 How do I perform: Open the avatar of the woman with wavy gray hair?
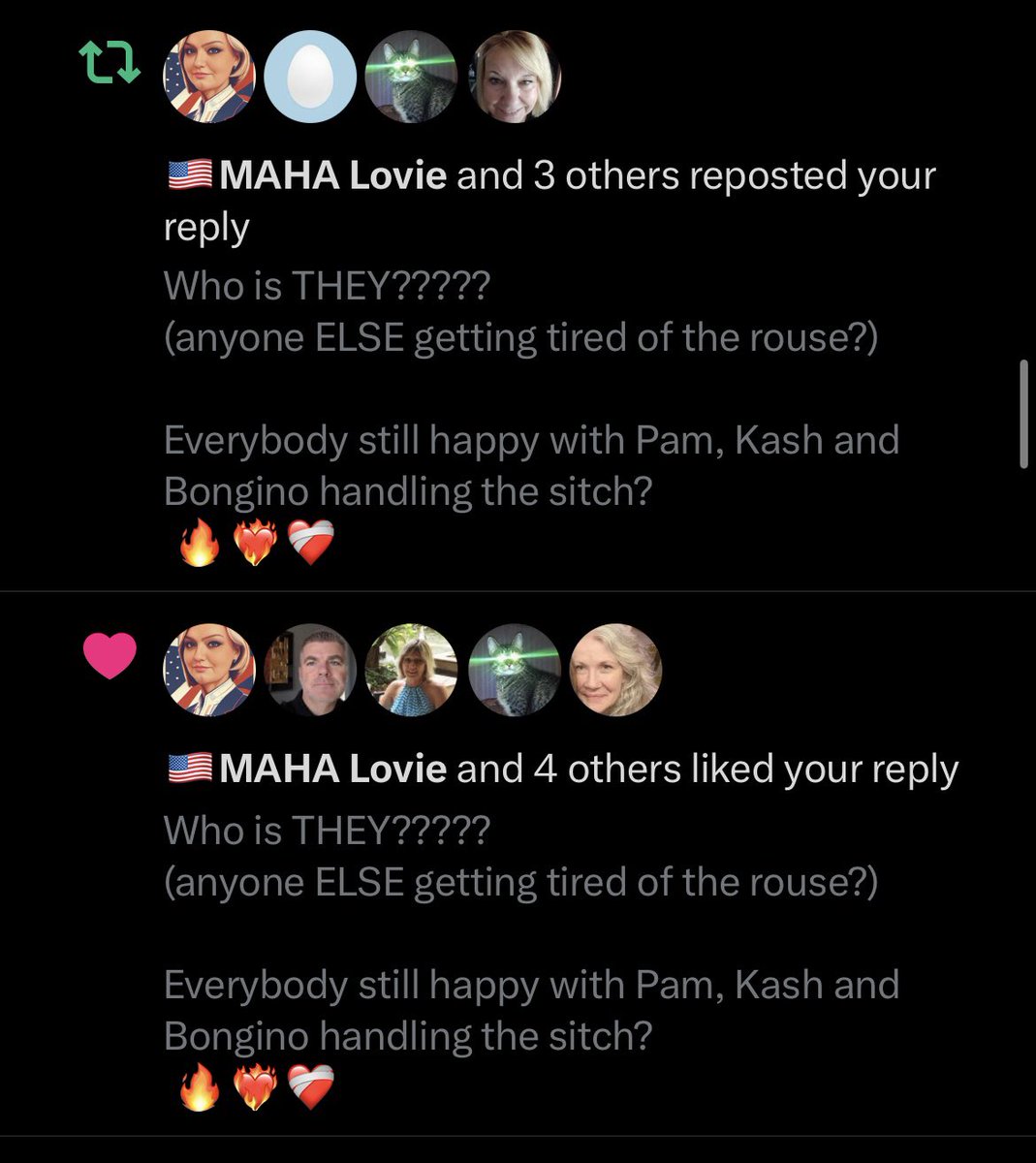[x=615, y=670]
